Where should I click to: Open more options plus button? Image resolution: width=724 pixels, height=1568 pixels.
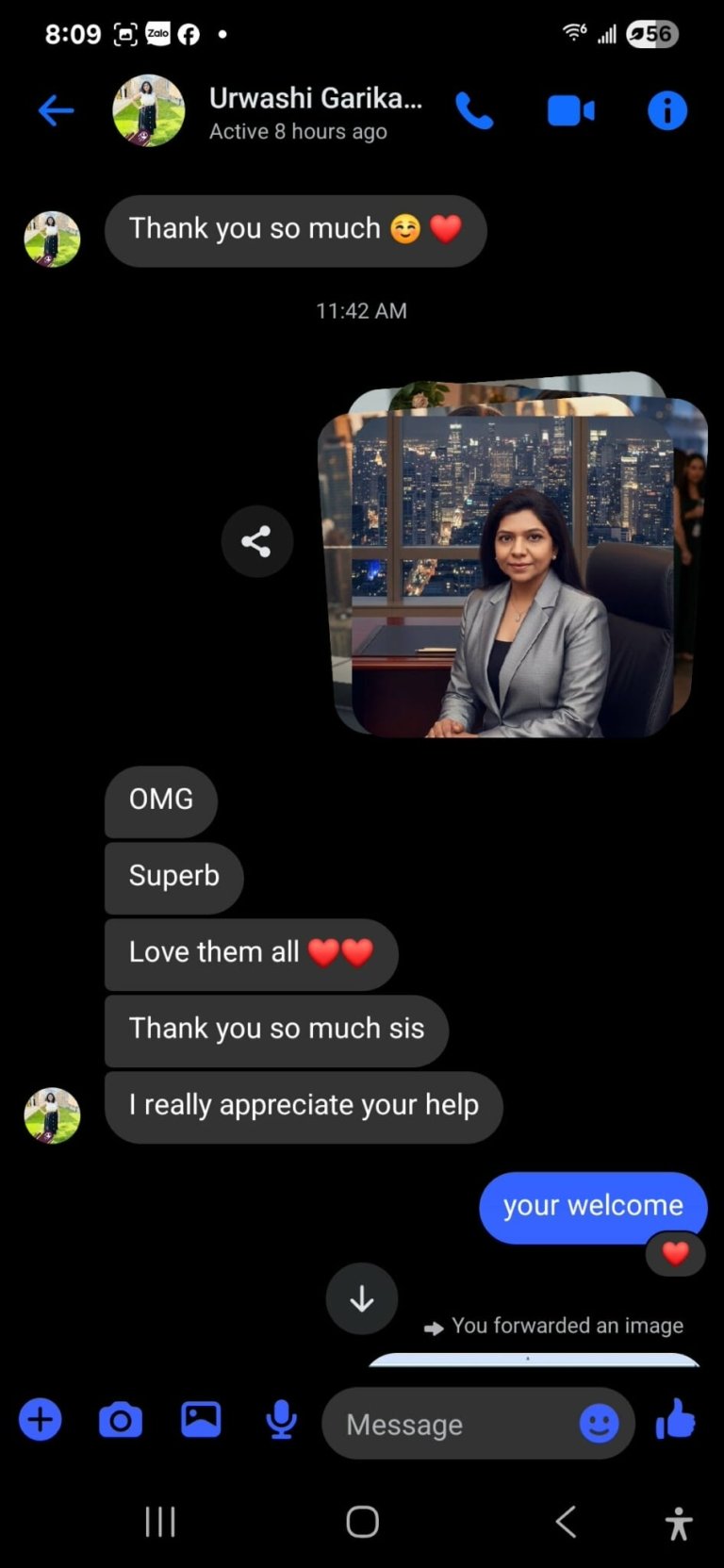point(41,1420)
